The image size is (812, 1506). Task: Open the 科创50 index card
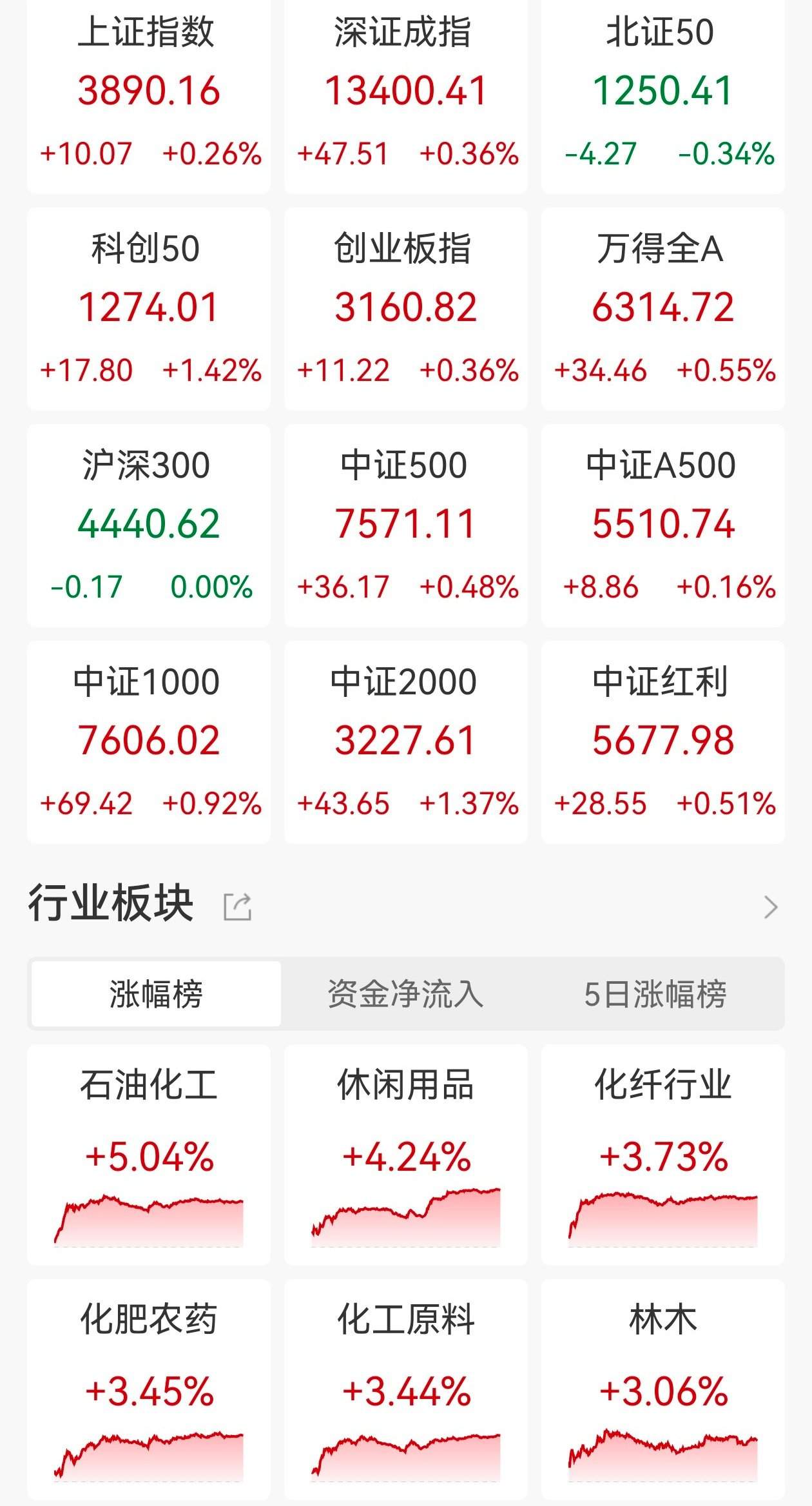tap(149, 308)
